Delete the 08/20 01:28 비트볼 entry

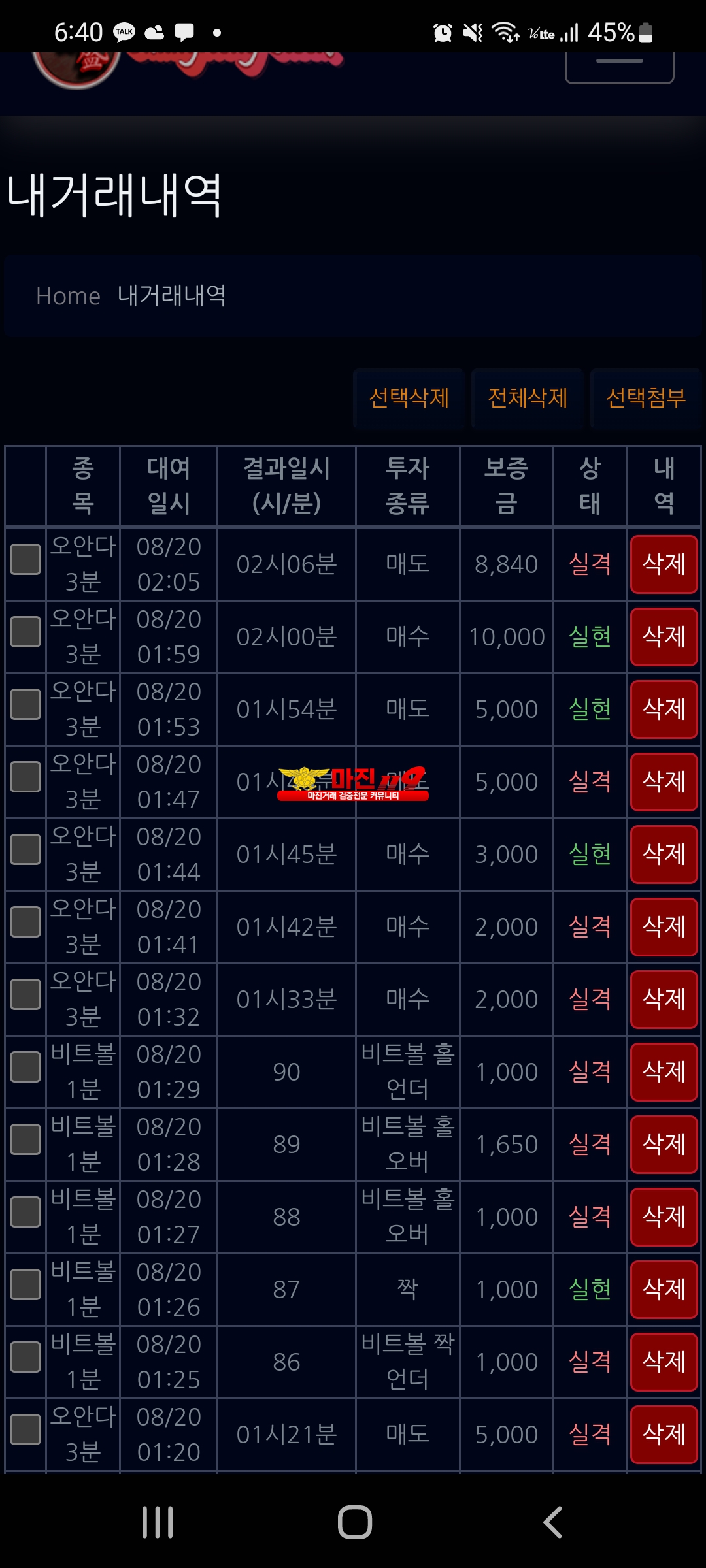click(664, 1144)
